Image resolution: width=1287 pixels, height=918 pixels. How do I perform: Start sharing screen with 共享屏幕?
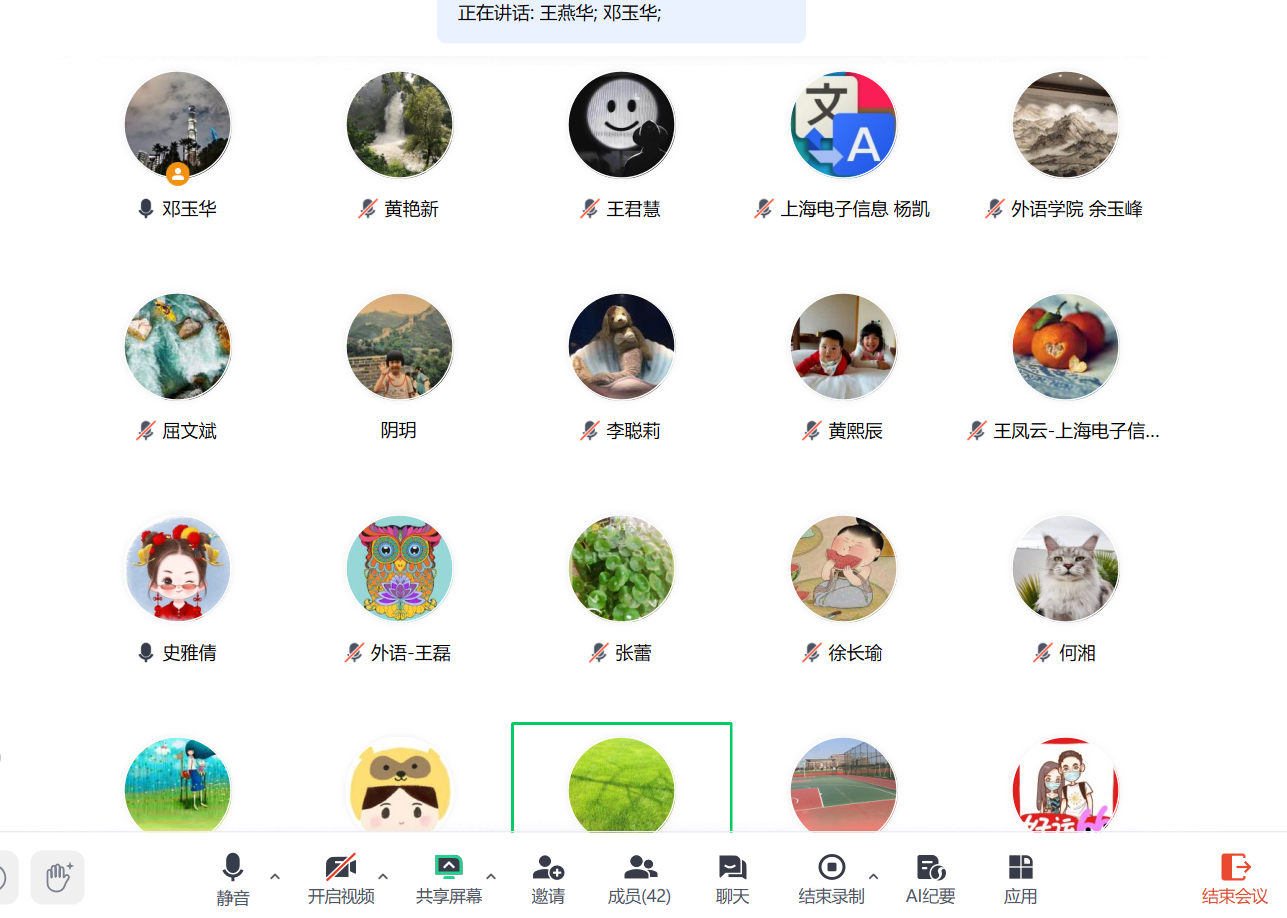[x=449, y=877]
